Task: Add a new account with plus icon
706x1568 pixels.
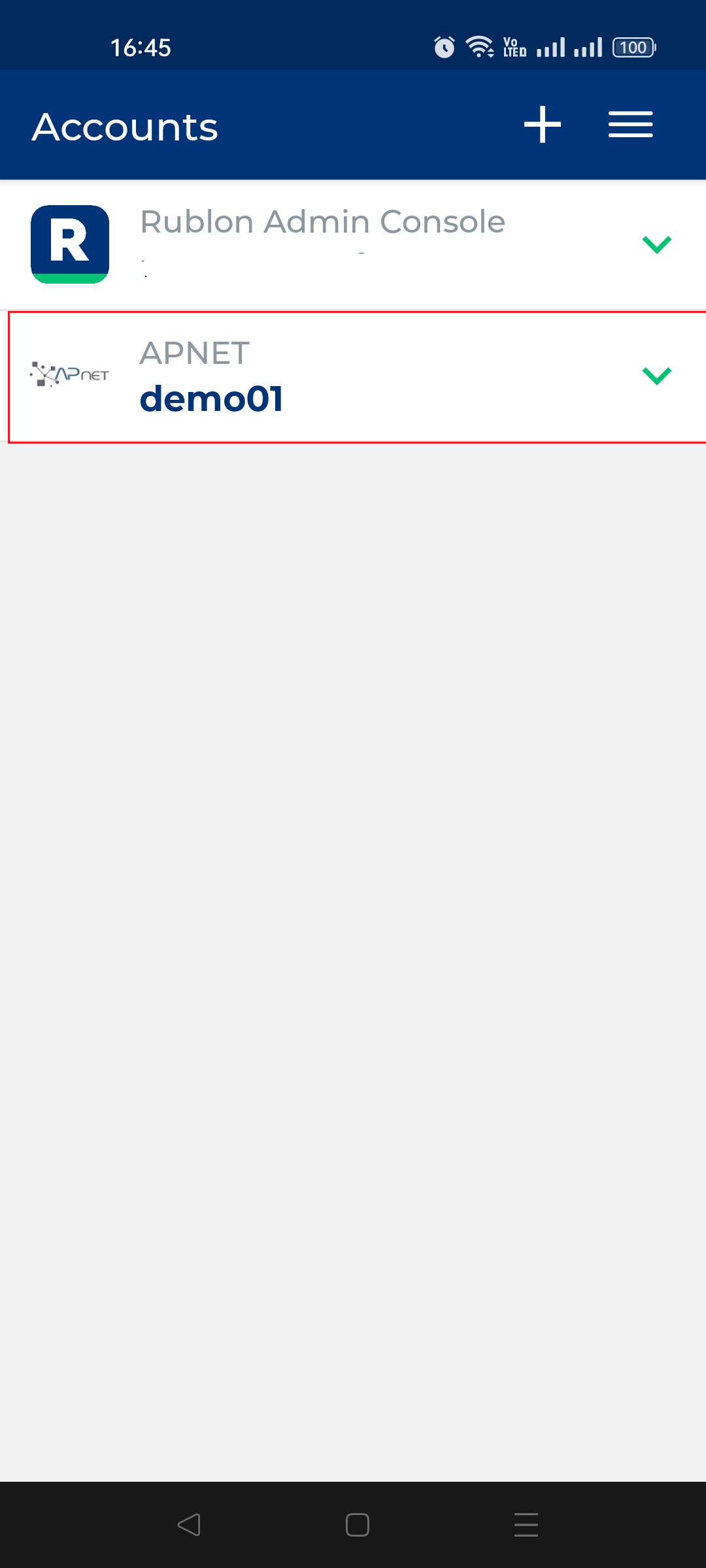Action: point(543,124)
